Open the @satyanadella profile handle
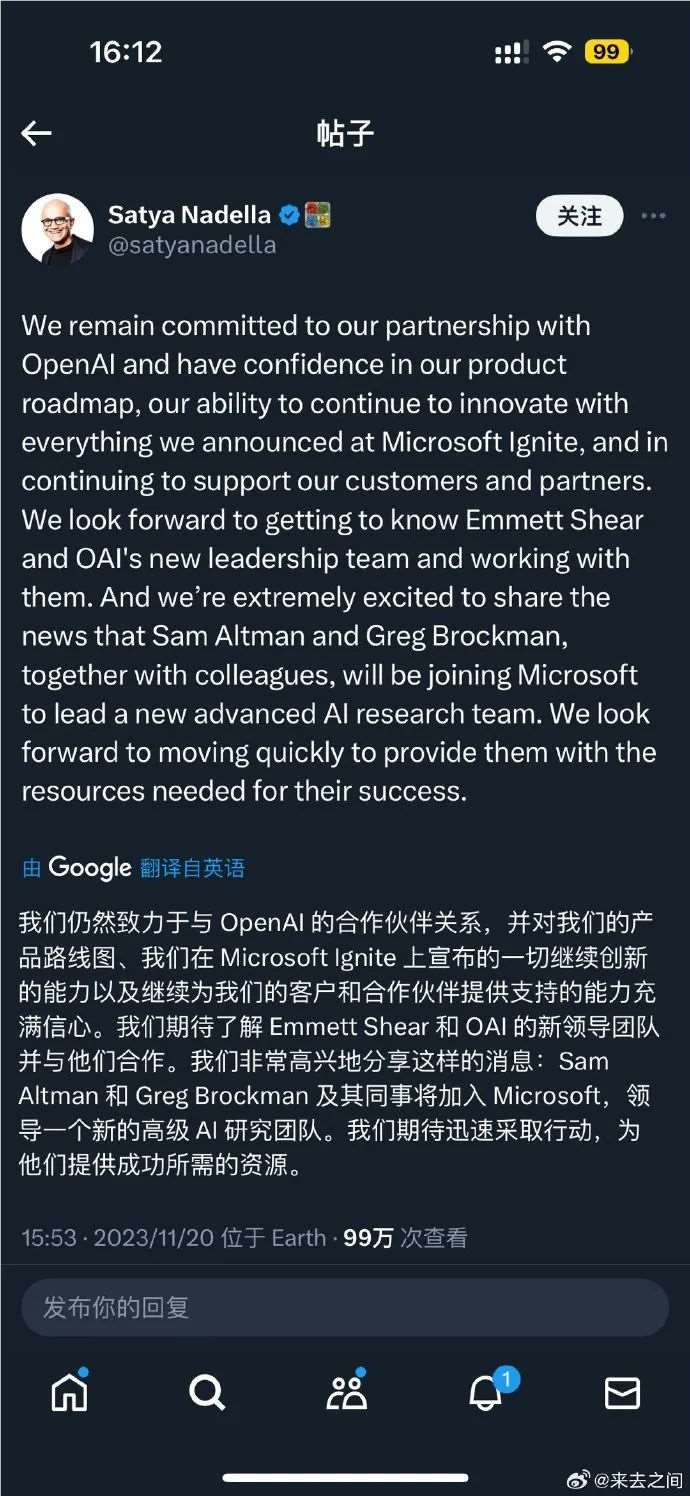This screenshot has width=690, height=1496. click(191, 245)
